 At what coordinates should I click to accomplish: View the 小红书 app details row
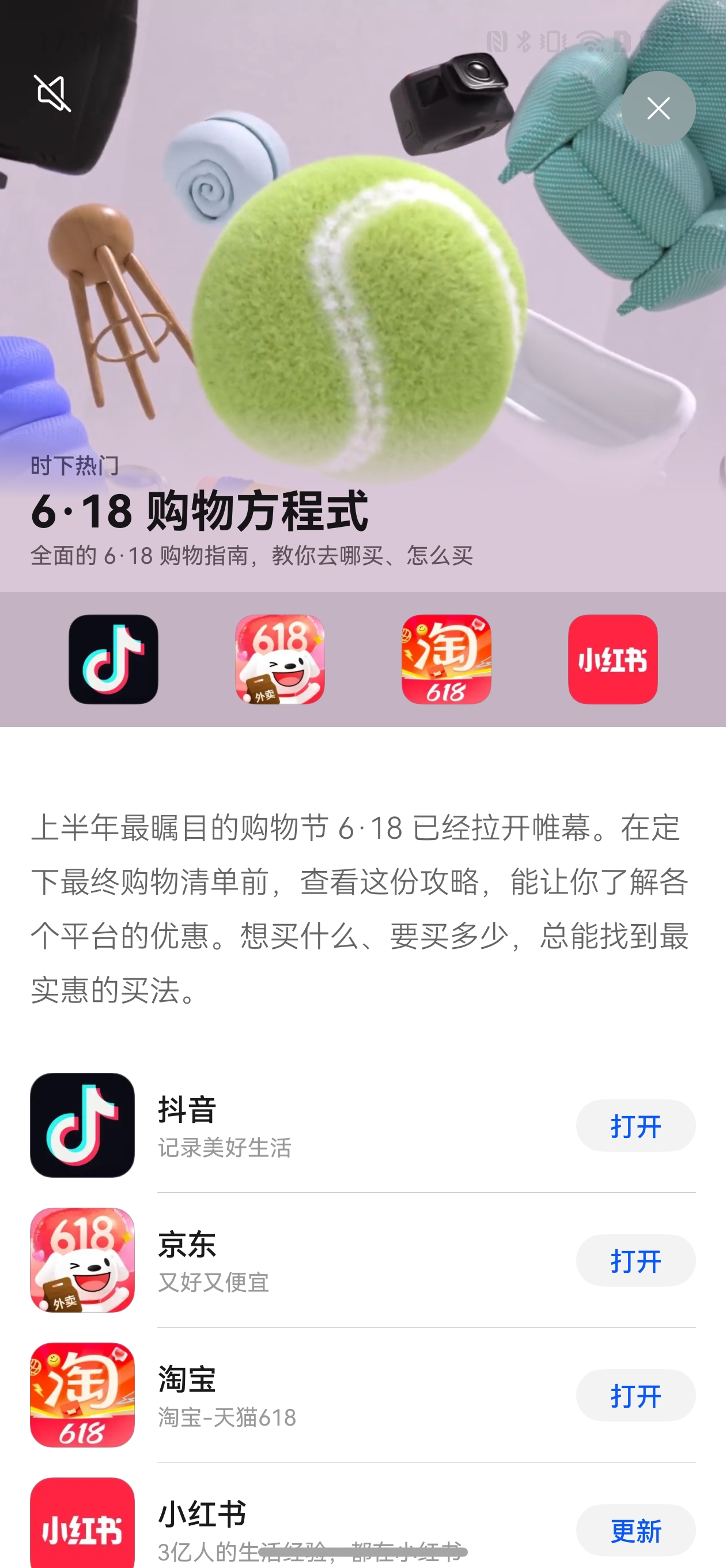pos(304,1522)
